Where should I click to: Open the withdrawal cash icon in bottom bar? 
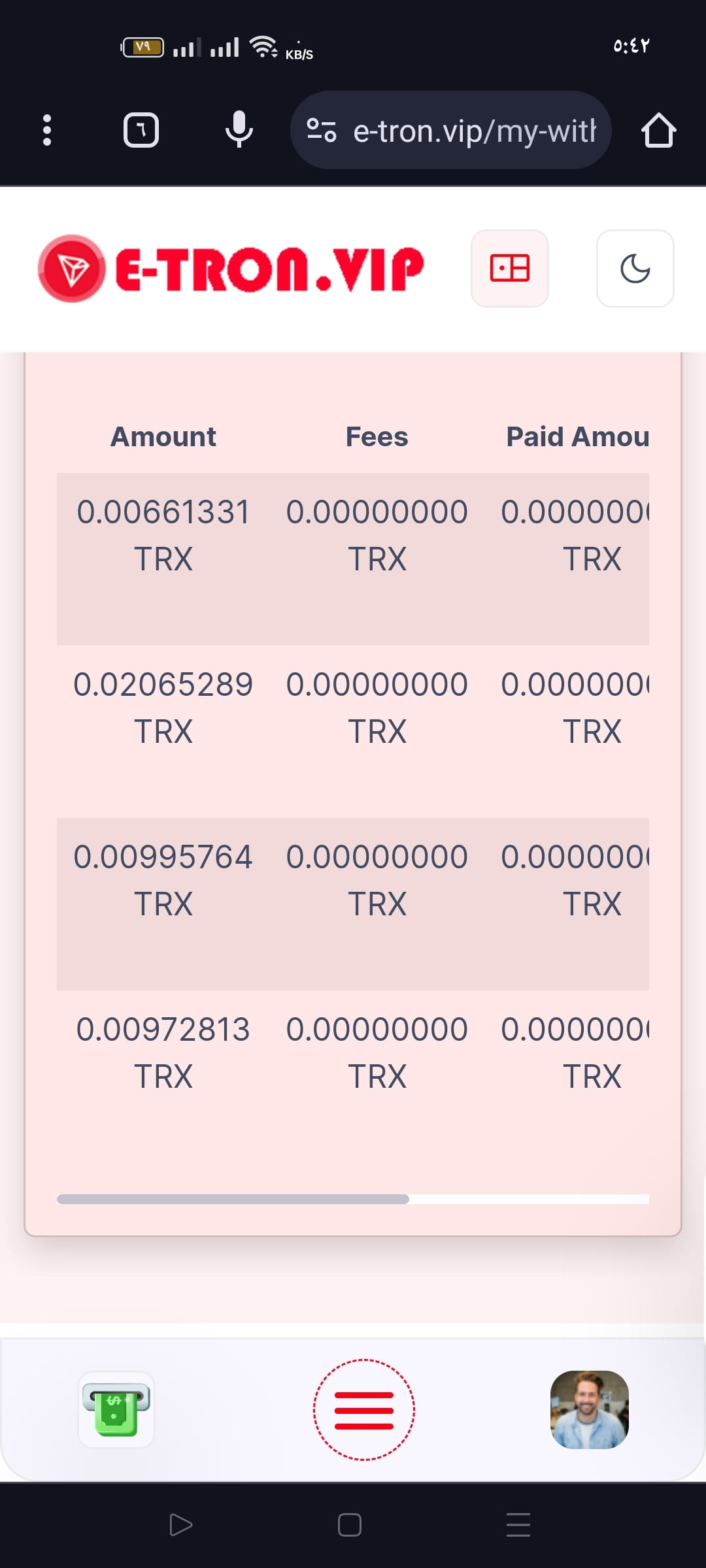coord(116,1409)
